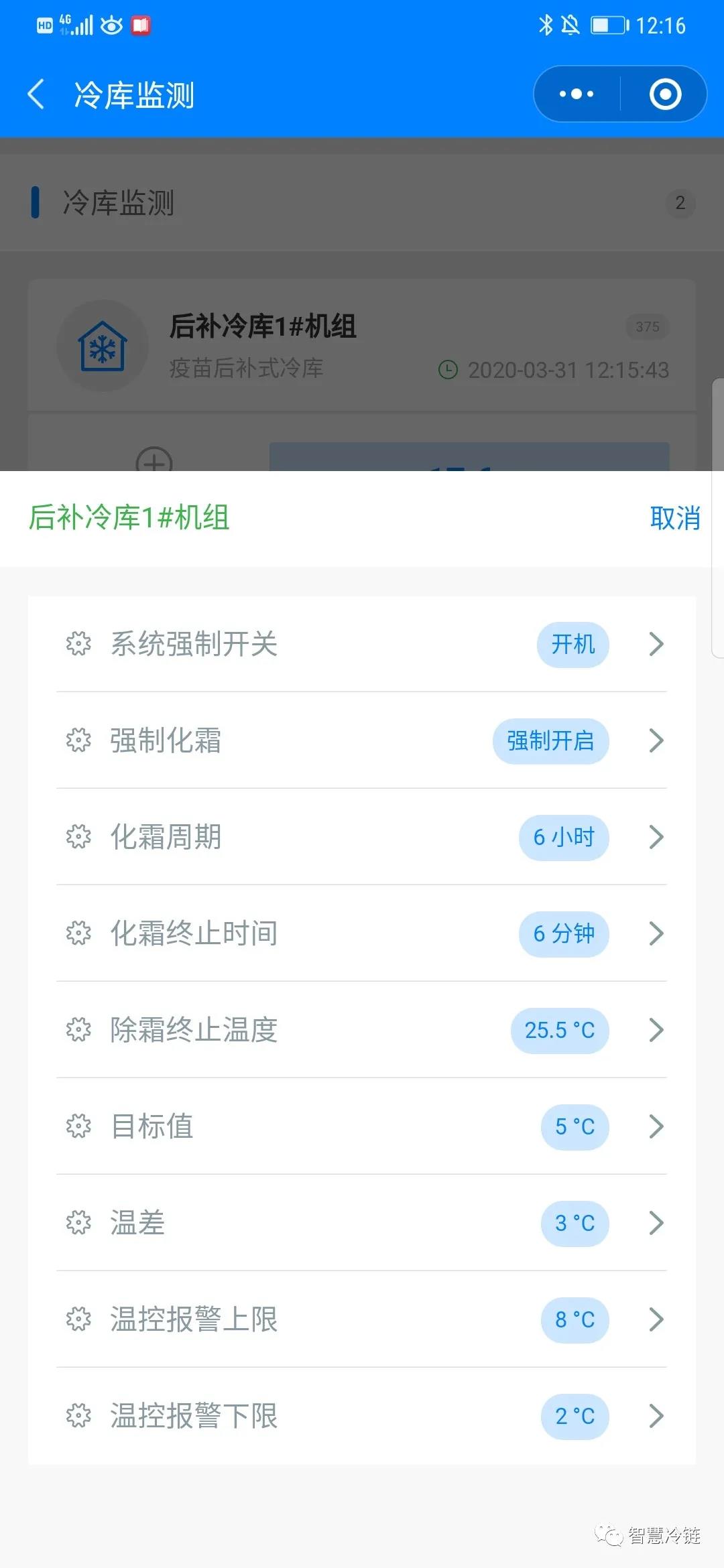
Task: Open the 目标值 setting row
Action: pyautogui.click(x=362, y=1126)
